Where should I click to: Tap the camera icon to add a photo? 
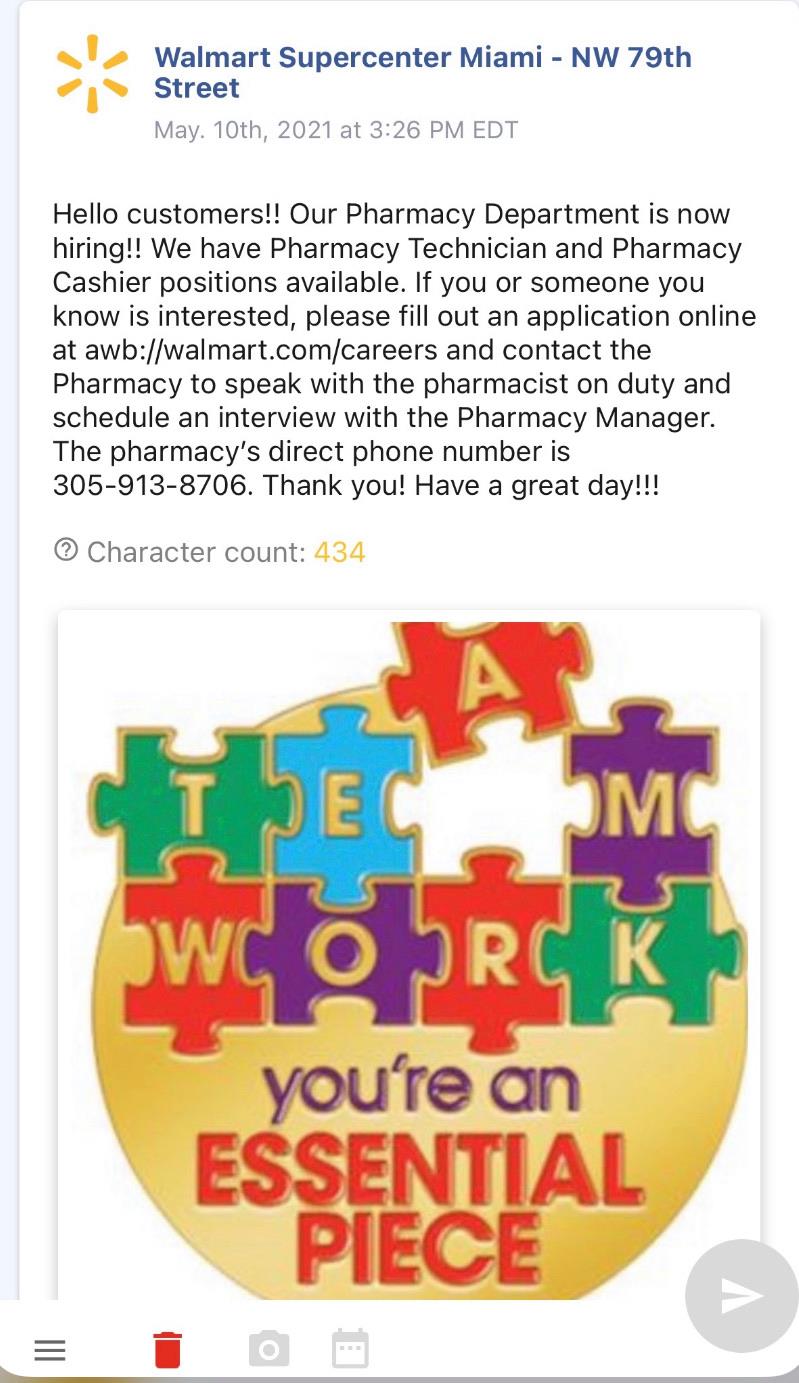[x=269, y=1350]
